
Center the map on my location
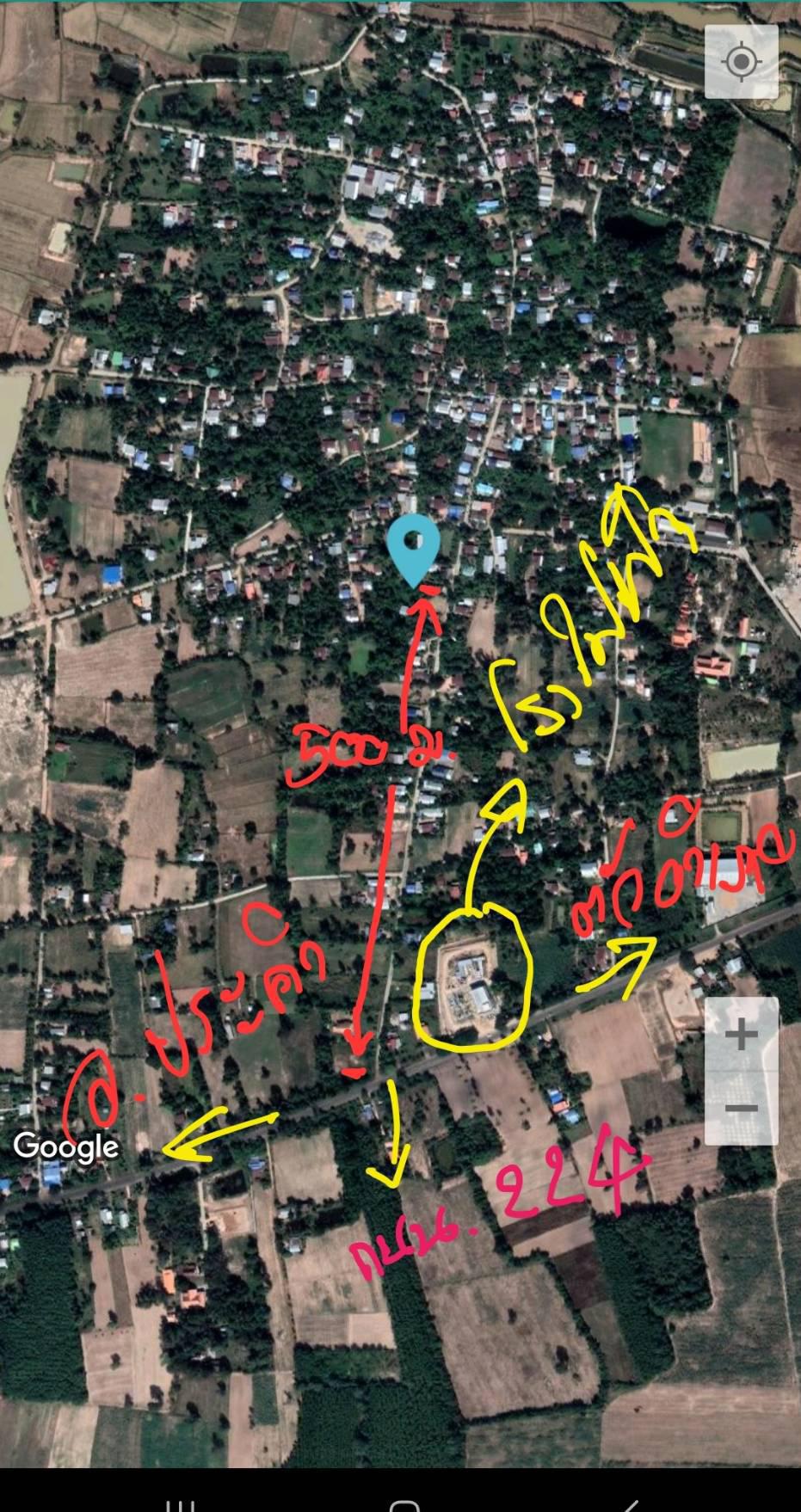742,61
